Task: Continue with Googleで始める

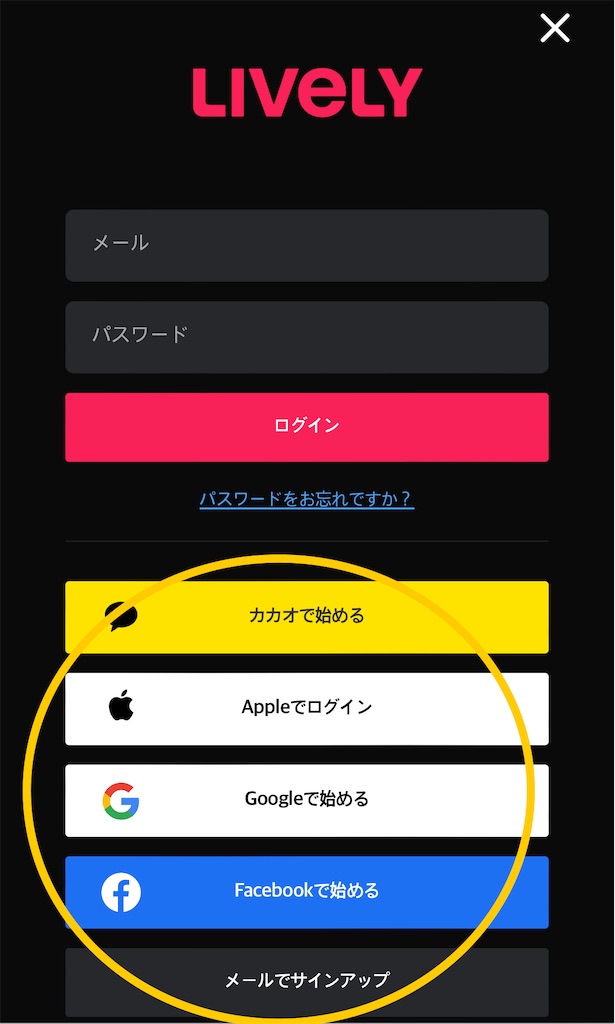Action: point(306,800)
